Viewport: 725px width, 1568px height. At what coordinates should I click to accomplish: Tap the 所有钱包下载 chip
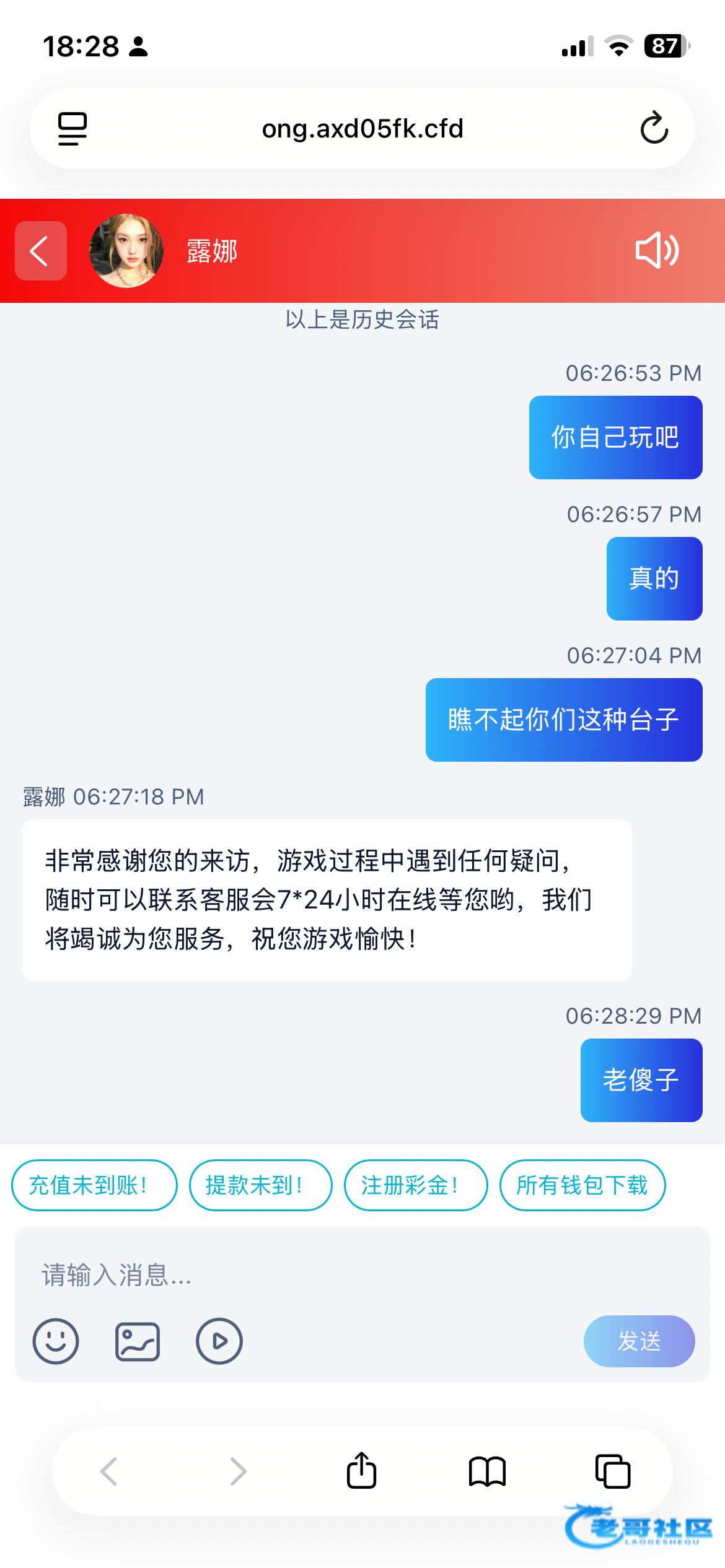click(x=582, y=1185)
